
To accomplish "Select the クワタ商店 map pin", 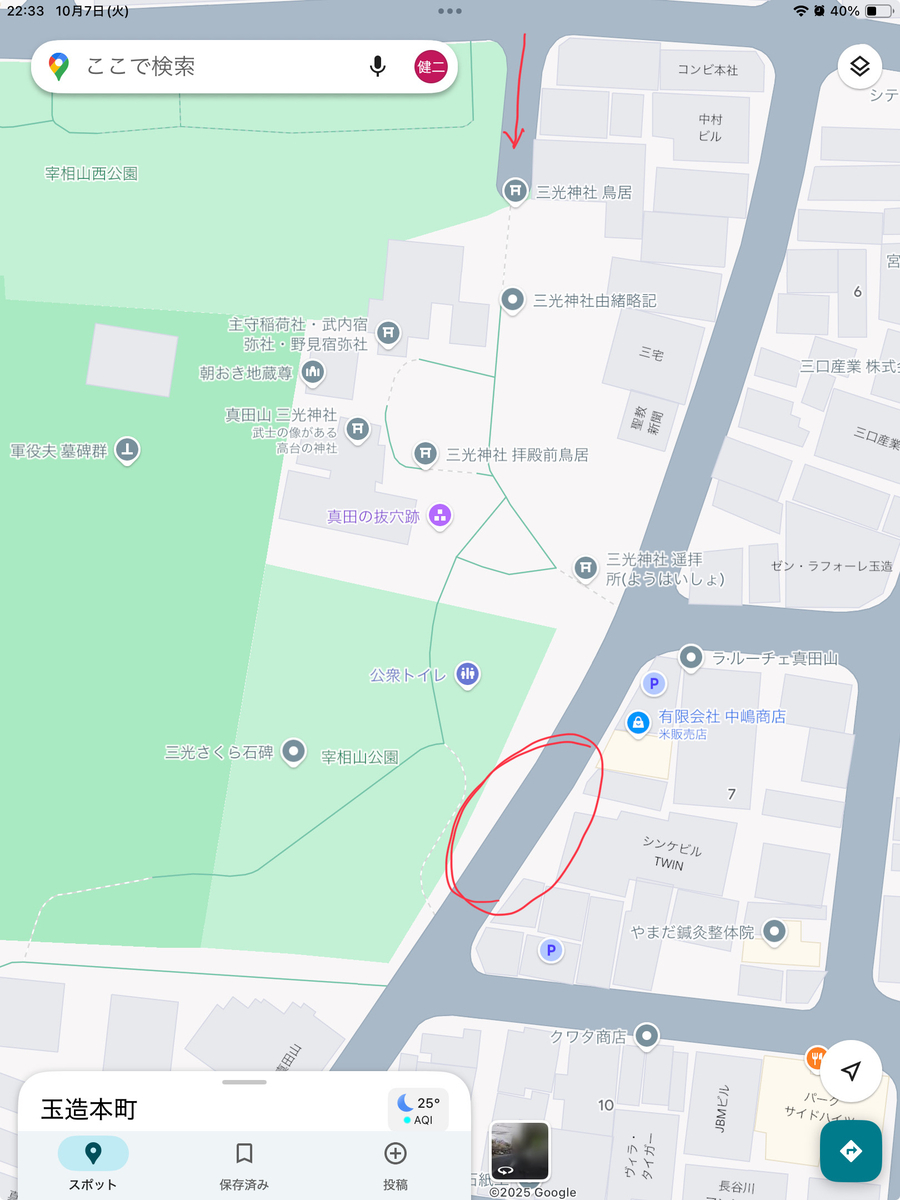I will (x=647, y=1035).
